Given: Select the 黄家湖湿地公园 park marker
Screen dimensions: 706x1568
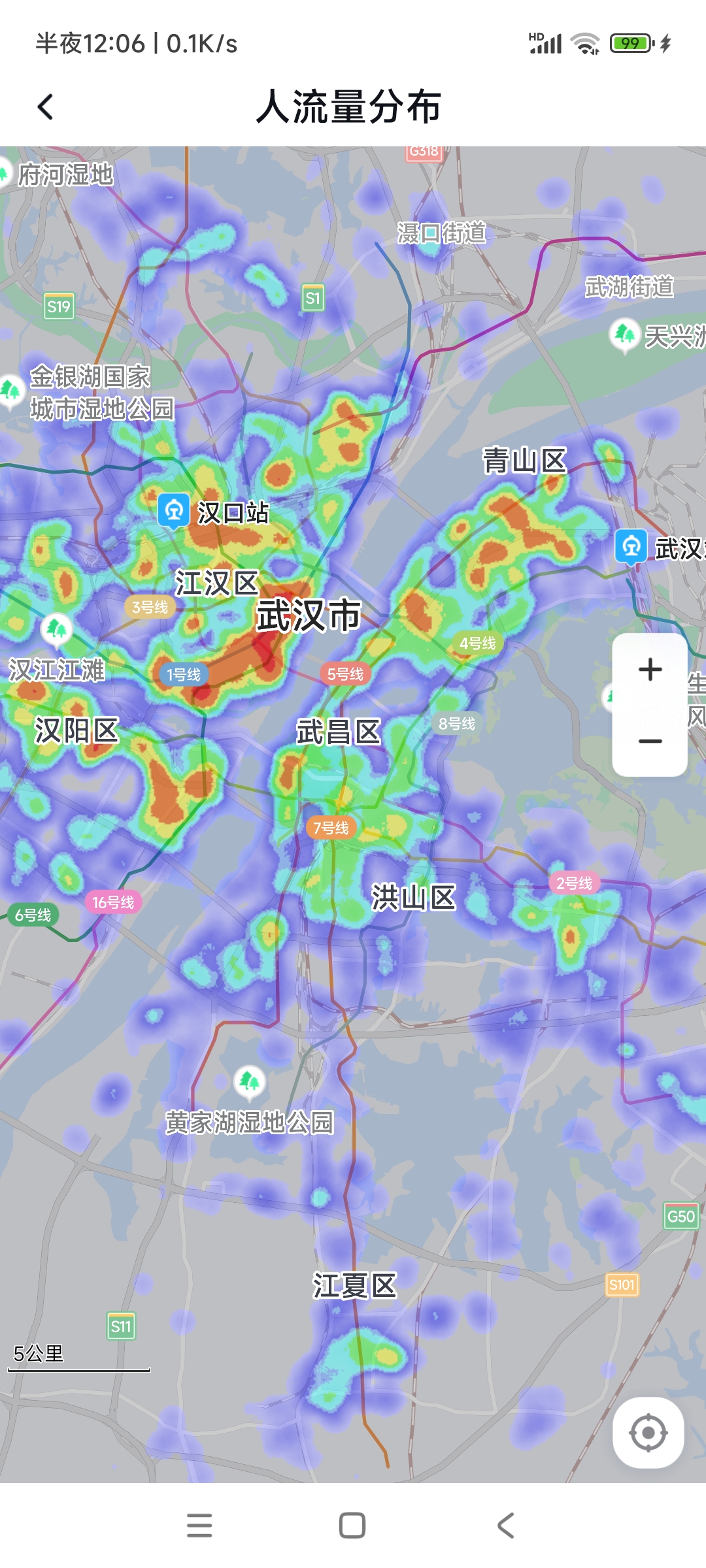Looking at the screenshot, I should [x=249, y=1081].
